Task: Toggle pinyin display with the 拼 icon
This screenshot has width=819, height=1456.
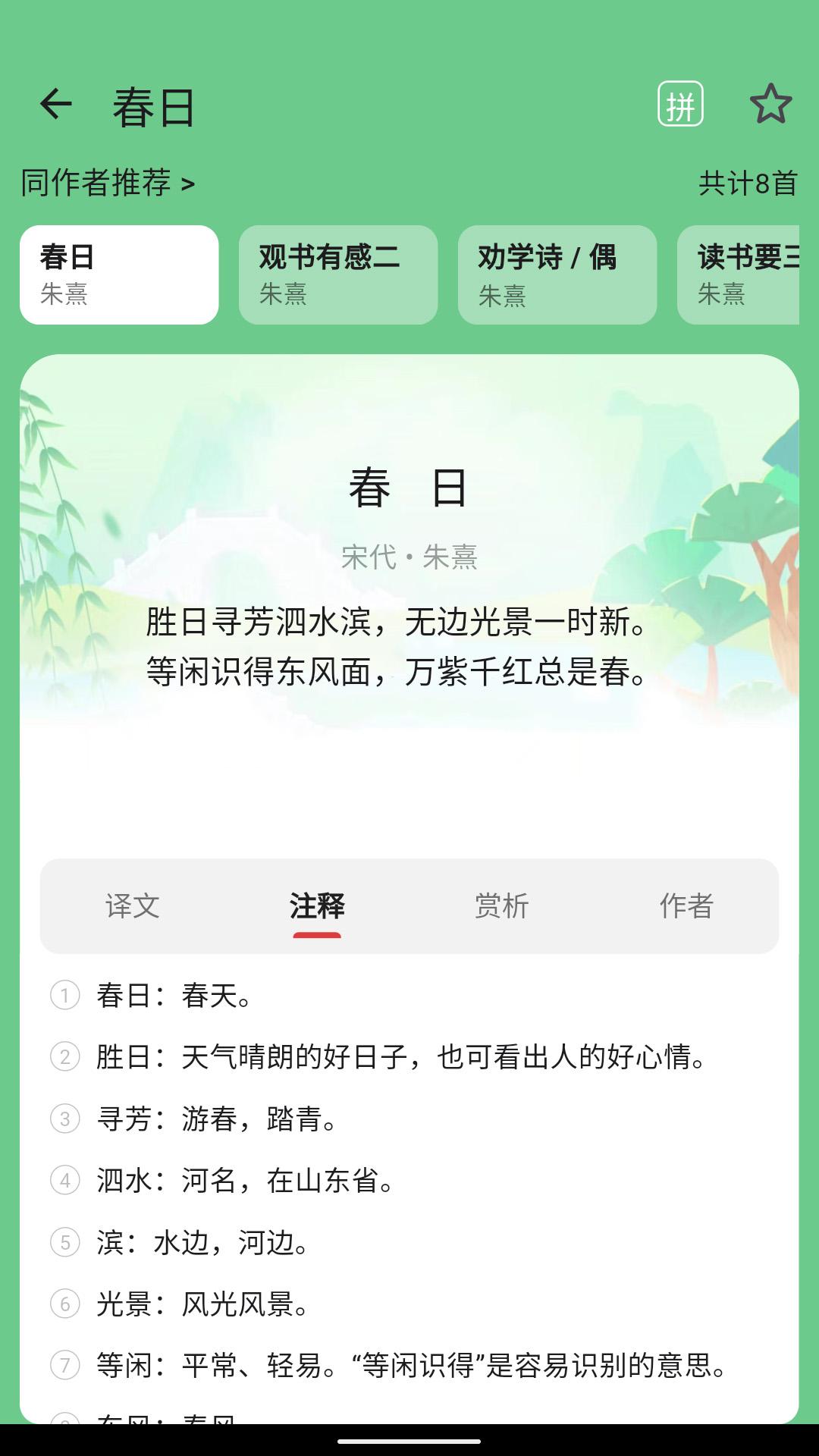Action: 681,105
